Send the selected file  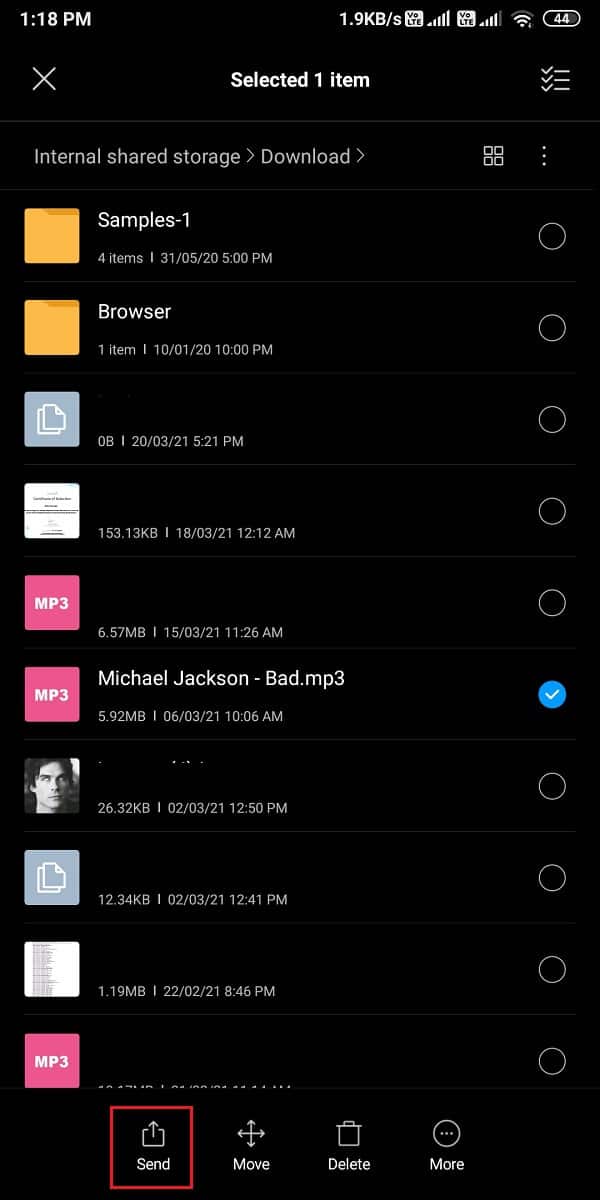152,1145
